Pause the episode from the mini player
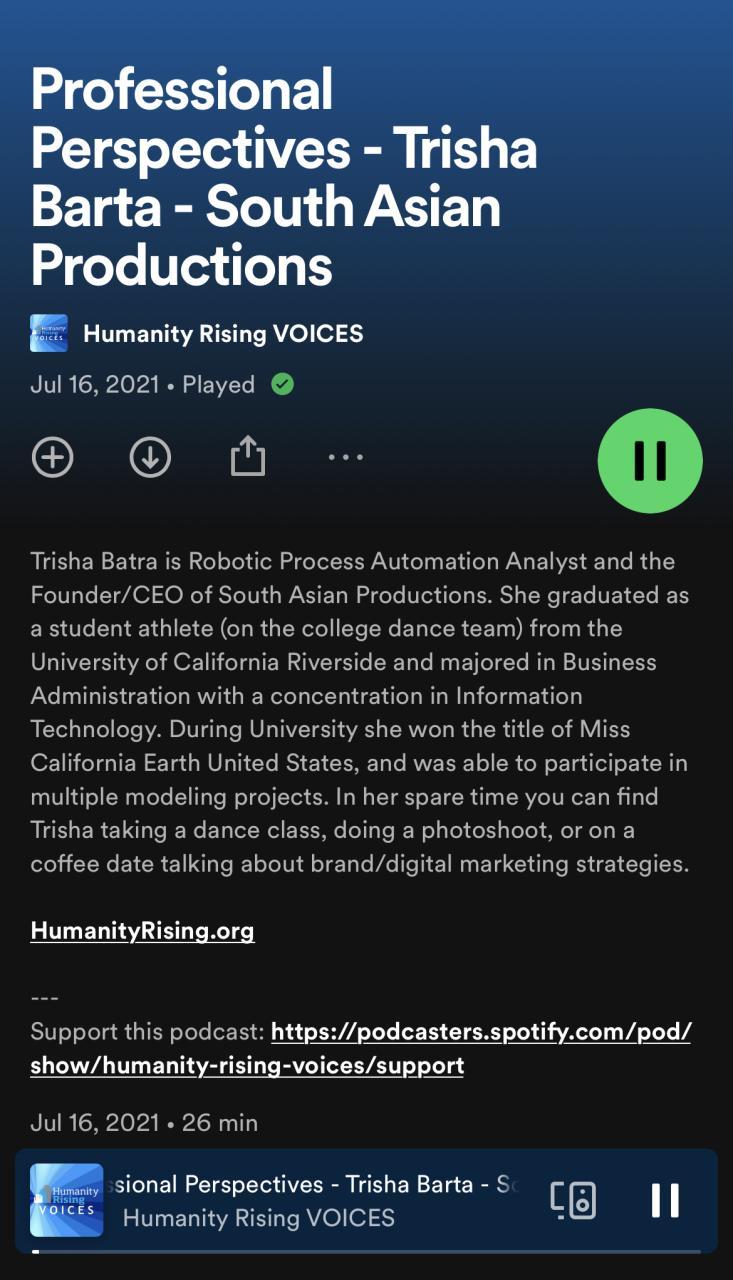733x1280 pixels. pos(665,1200)
